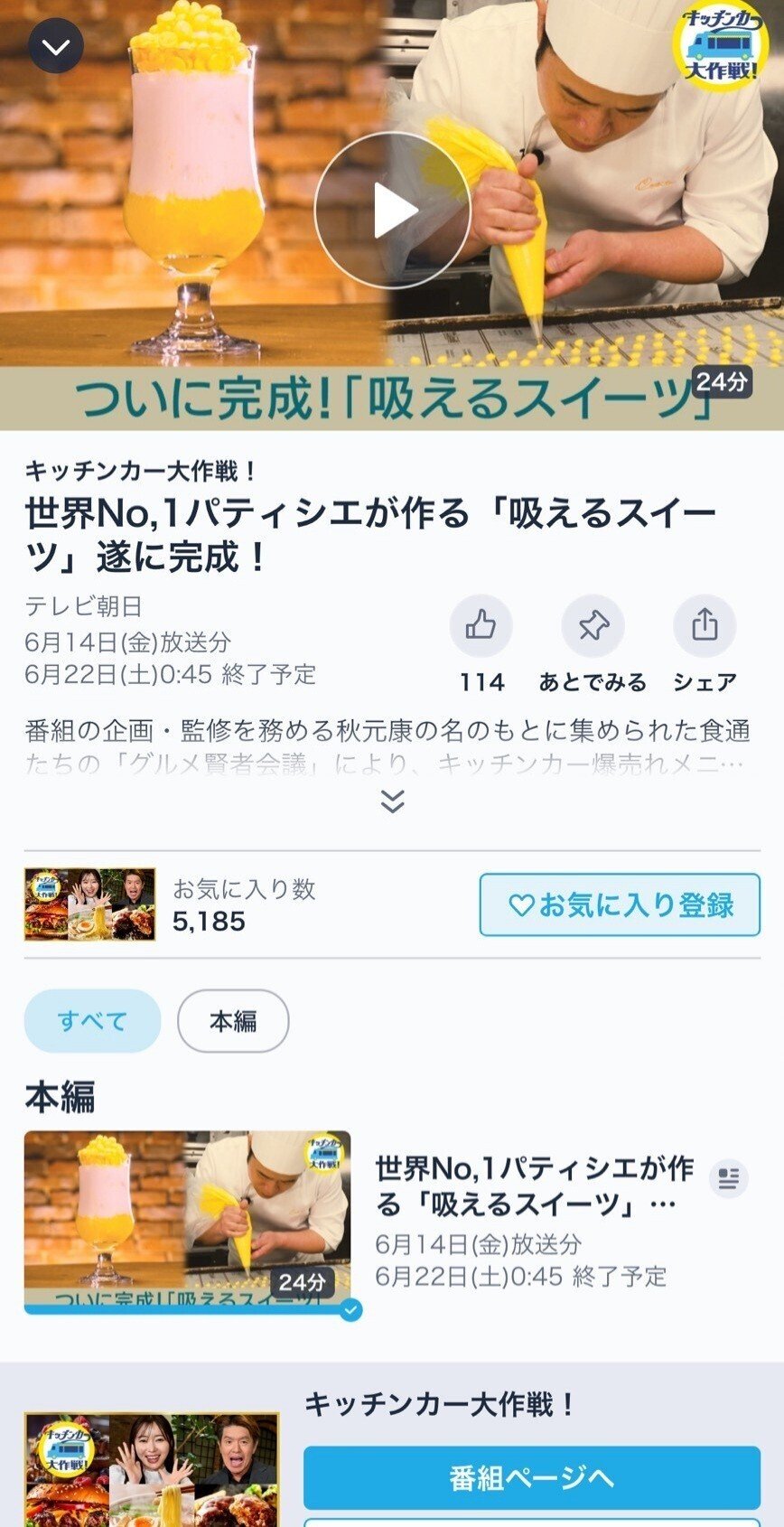Select the すべて filter tab
Screen dimensions: 784x1527
click(x=91, y=1020)
